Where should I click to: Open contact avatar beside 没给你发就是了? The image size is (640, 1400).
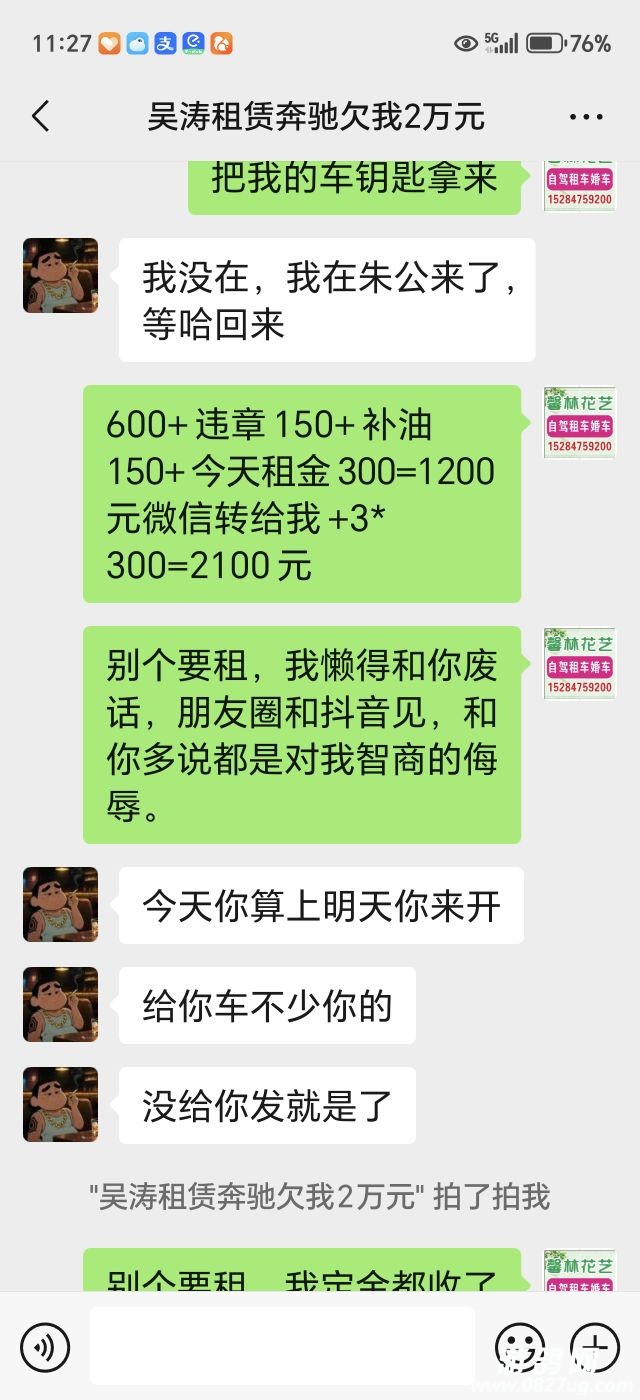pos(60,1105)
